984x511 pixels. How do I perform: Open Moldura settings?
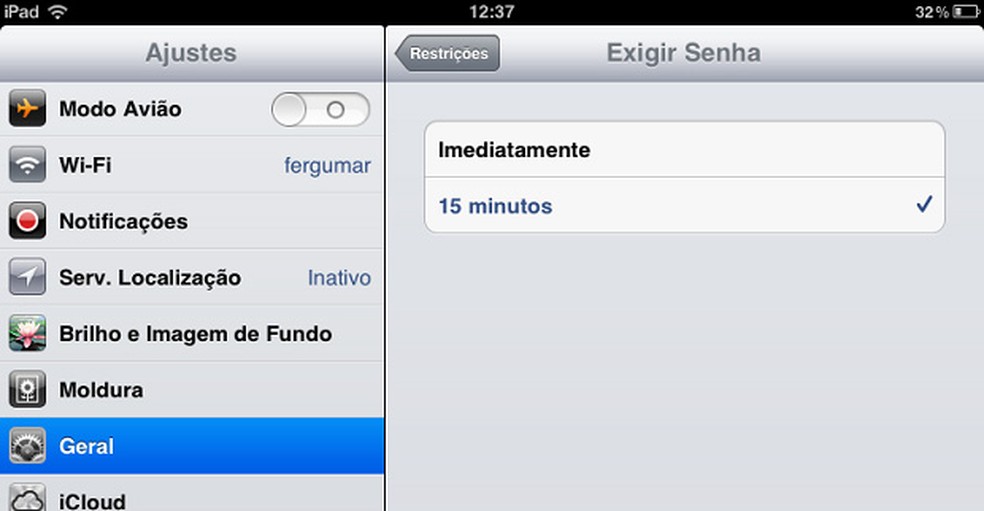tap(192, 390)
